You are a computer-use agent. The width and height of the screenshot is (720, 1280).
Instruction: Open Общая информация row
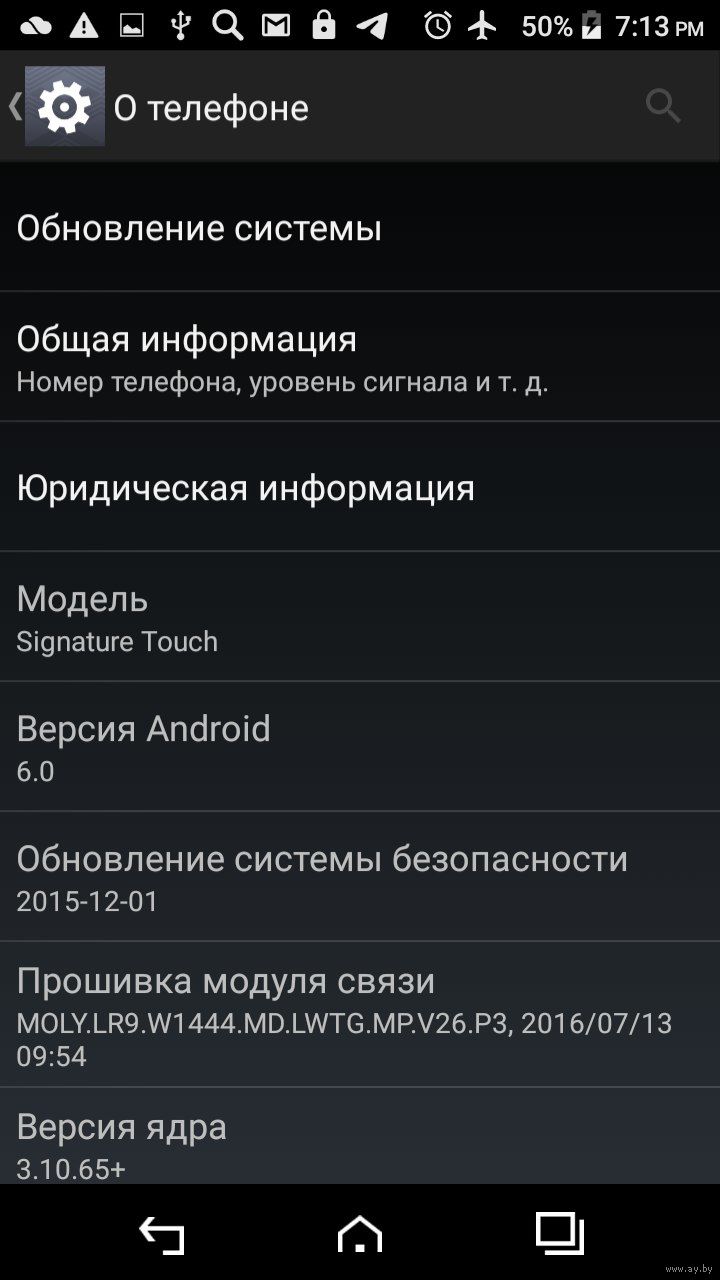[360, 358]
